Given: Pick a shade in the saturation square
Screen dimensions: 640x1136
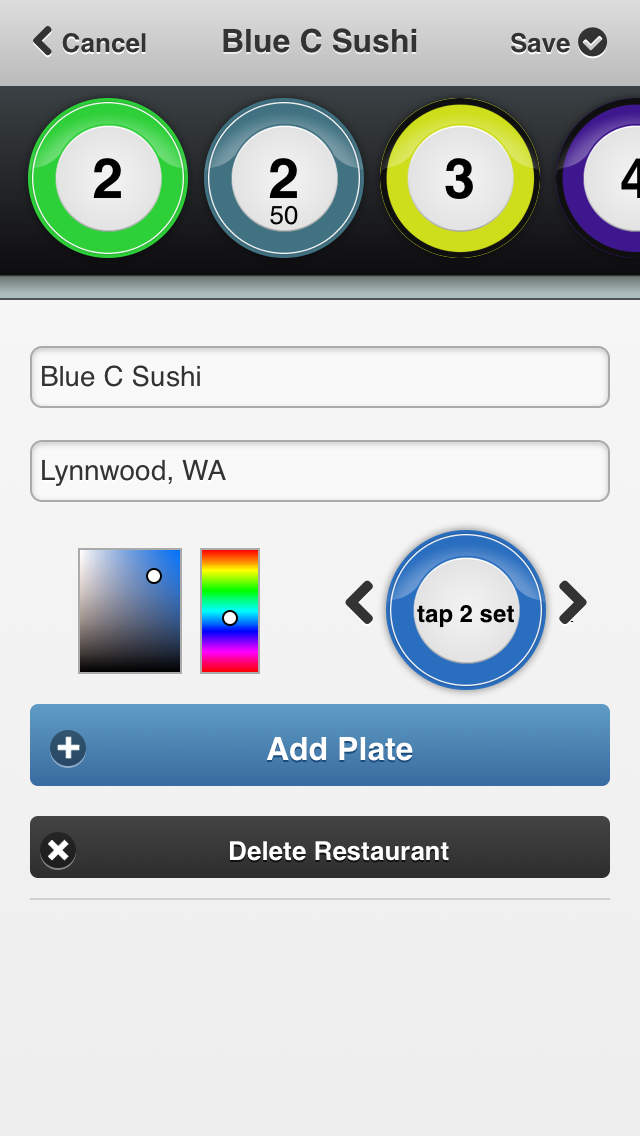Looking at the screenshot, I should pyautogui.click(x=130, y=611).
